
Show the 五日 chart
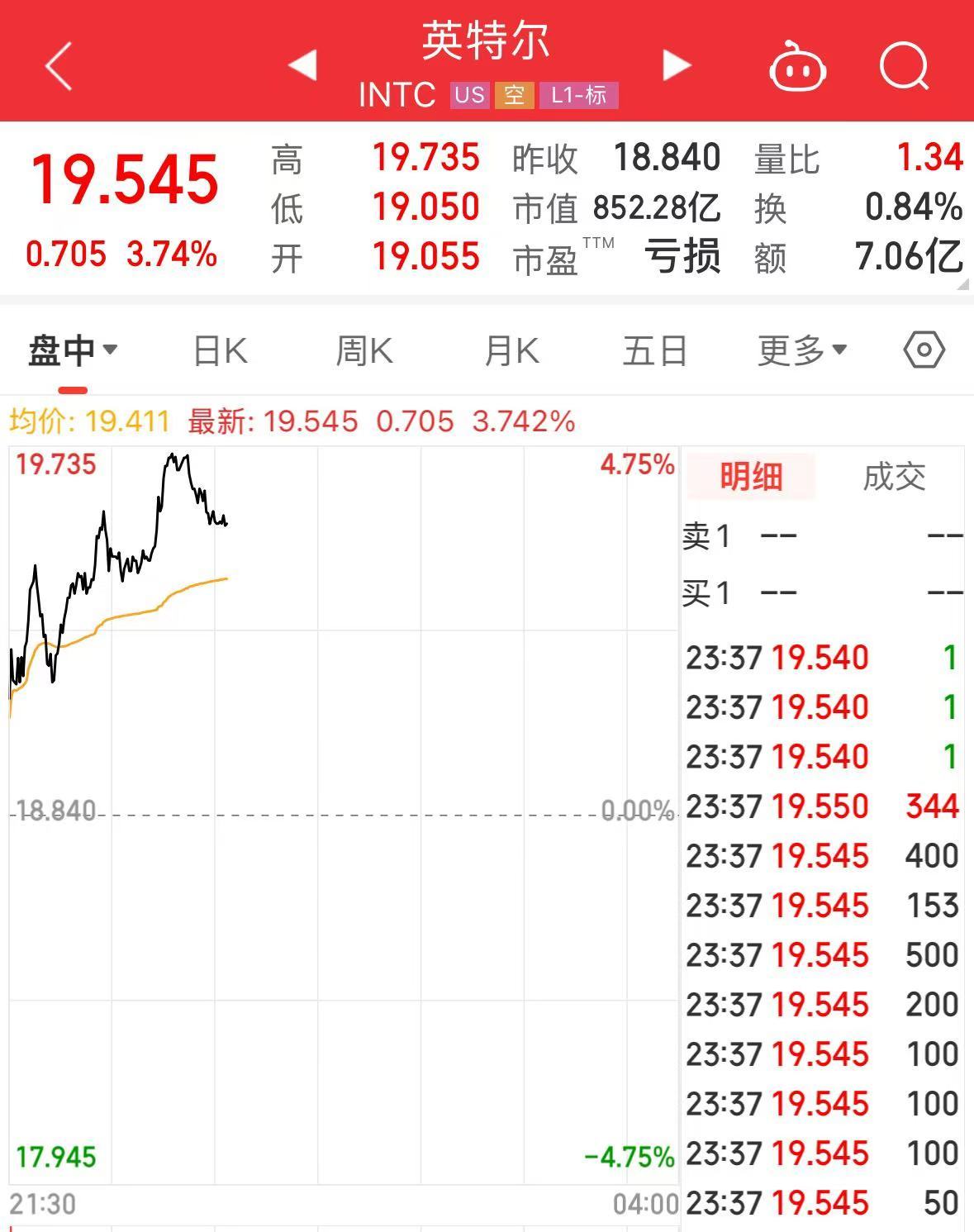655,351
